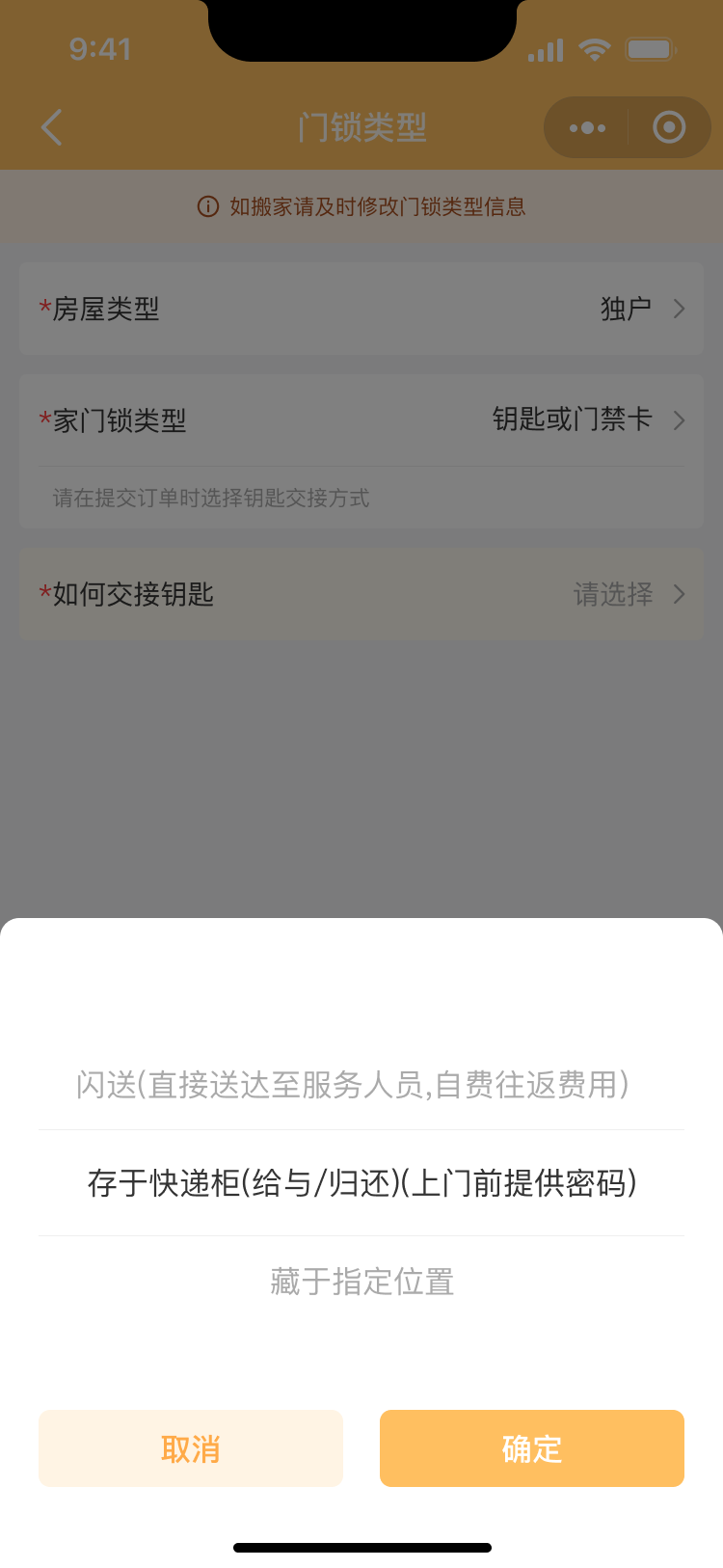The height and width of the screenshot is (1568, 723).
Task: Choose 存于快递柜 key handover option
Action: pyautogui.click(x=361, y=1183)
